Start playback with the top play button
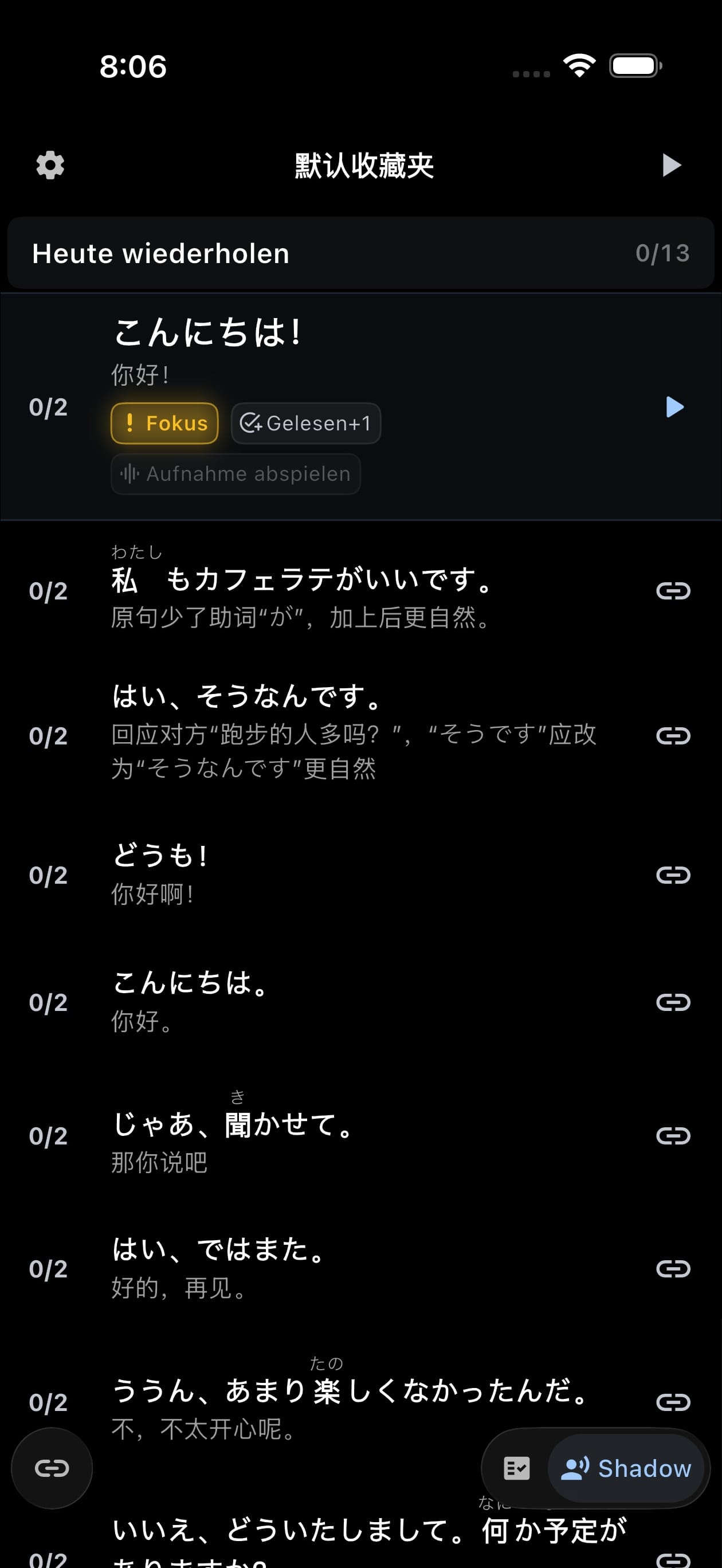Viewport: 722px width, 1568px height. 672,166
